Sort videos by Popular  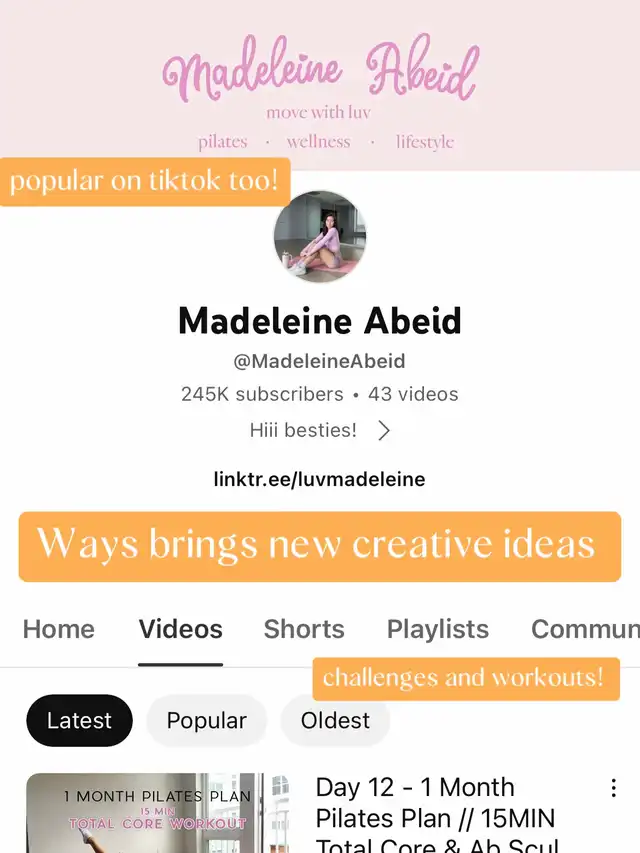pyautogui.click(x=206, y=720)
